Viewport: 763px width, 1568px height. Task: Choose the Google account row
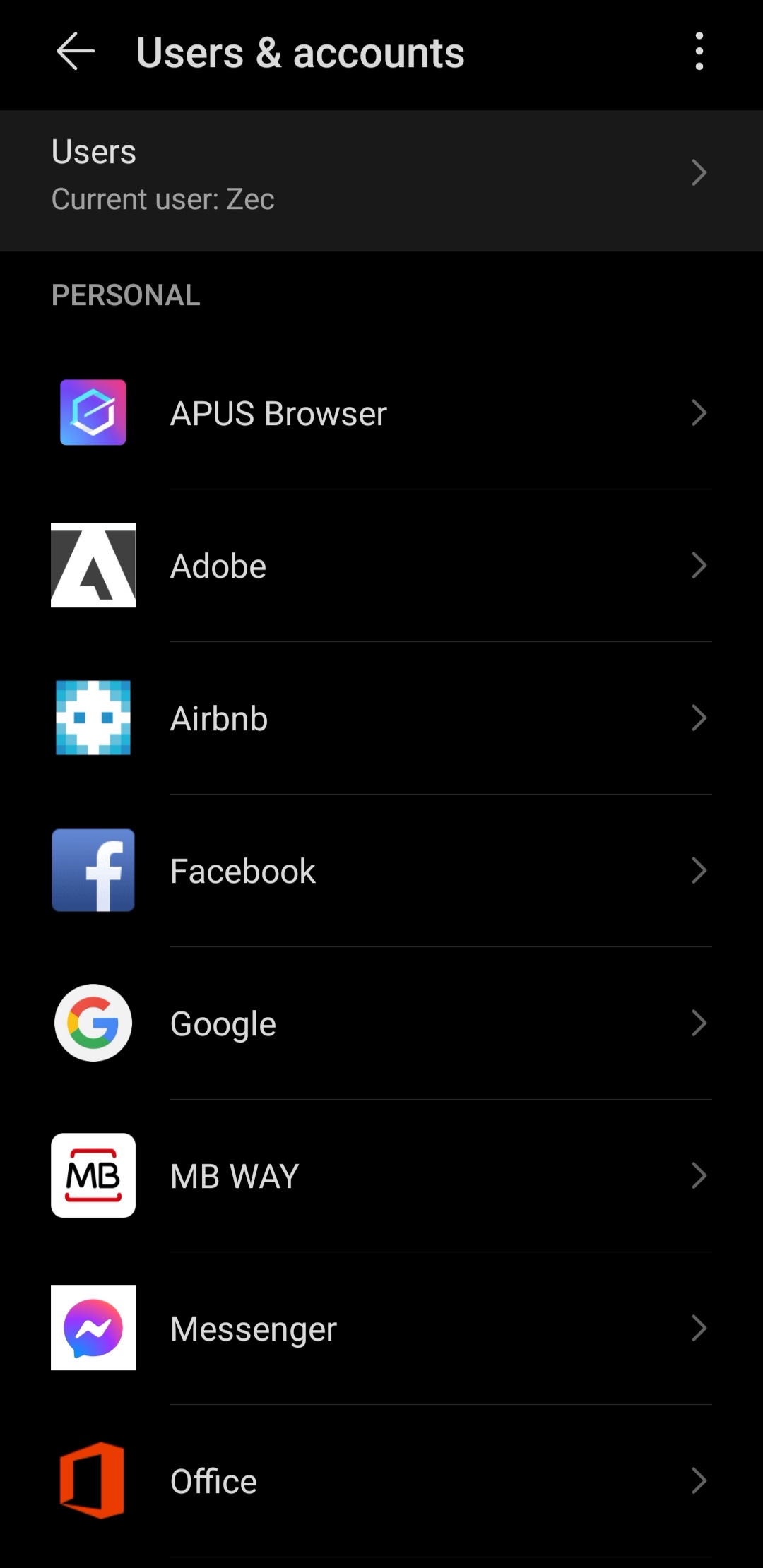[381, 1024]
